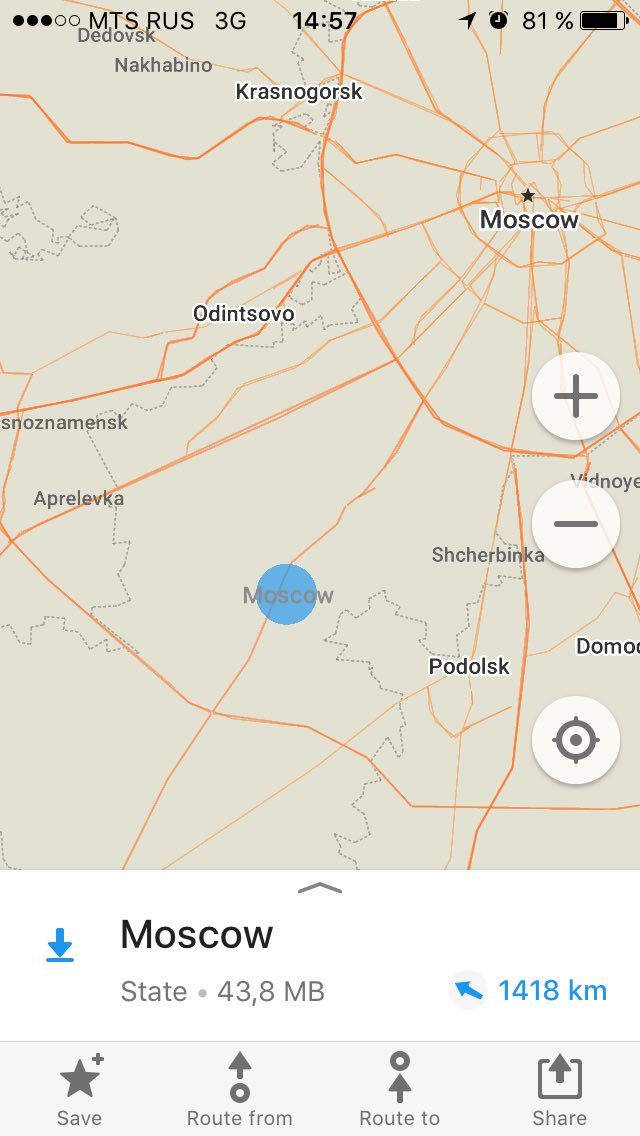
Task: Zoom in on the map
Action: (x=575, y=396)
